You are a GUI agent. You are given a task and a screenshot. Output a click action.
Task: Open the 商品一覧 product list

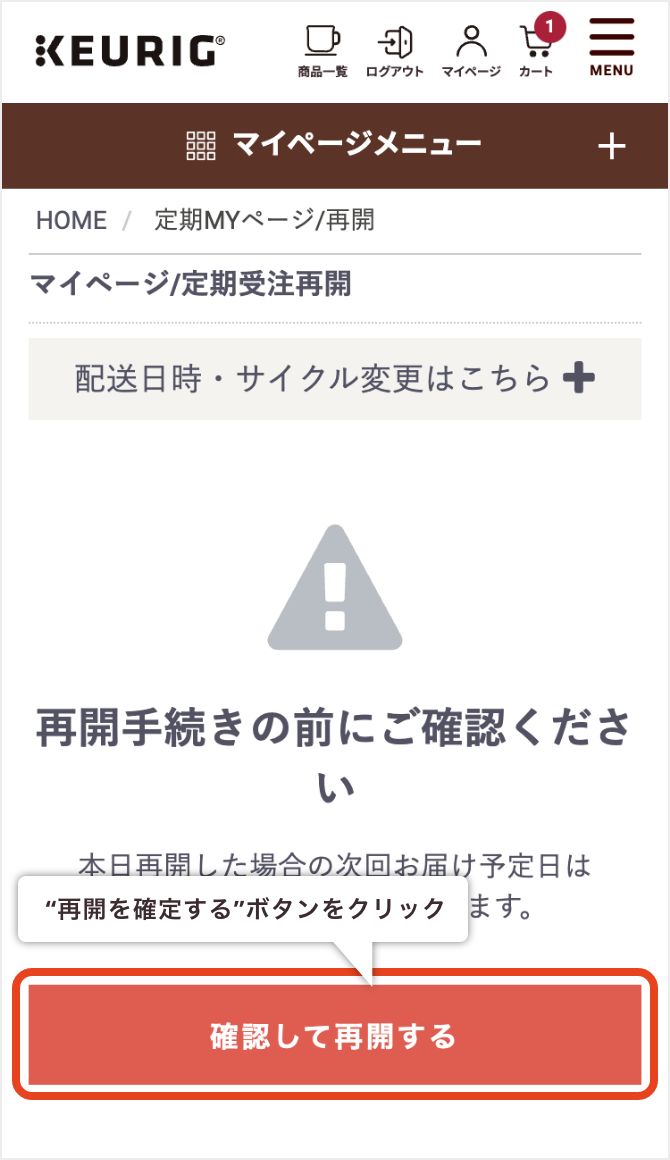[322, 50]
